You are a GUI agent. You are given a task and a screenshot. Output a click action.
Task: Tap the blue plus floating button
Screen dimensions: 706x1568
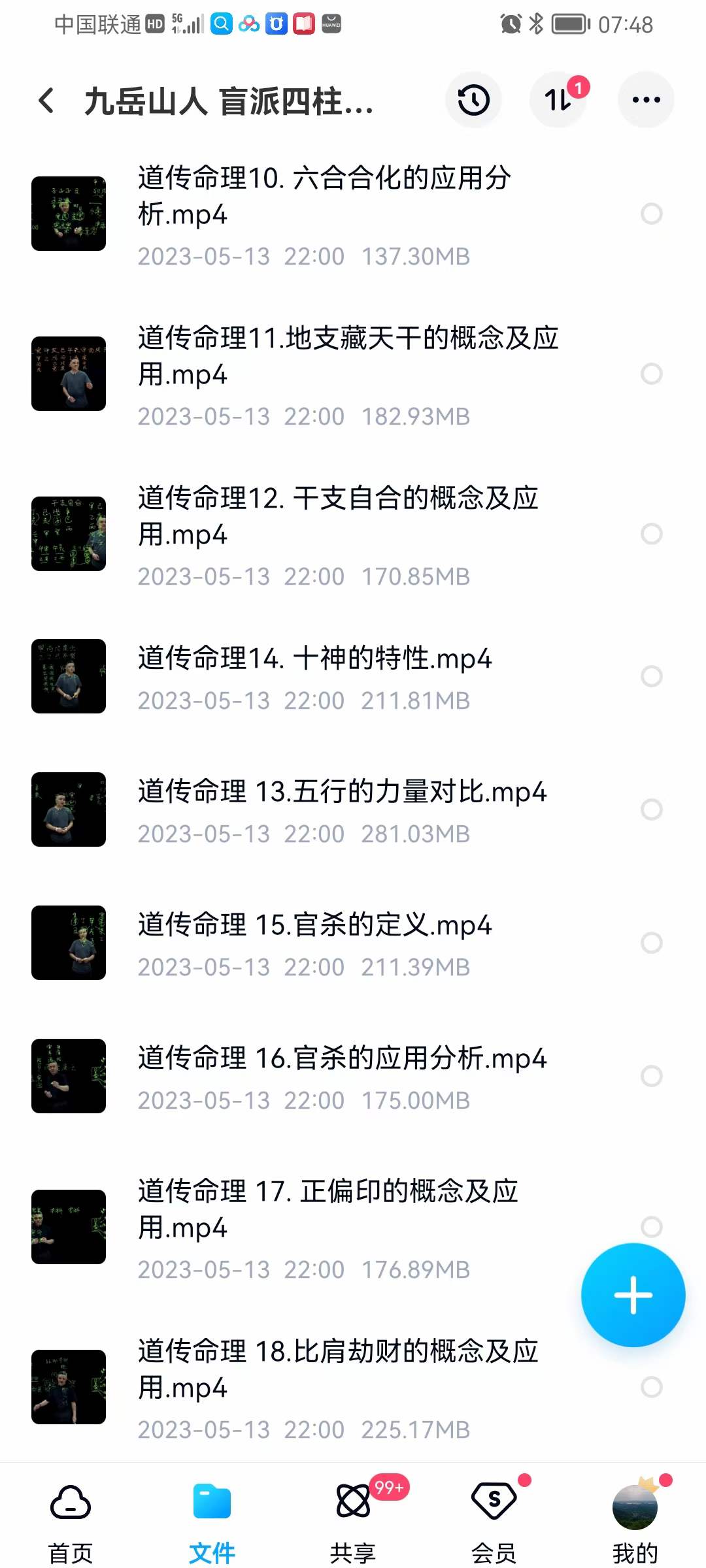[633, 1296]
